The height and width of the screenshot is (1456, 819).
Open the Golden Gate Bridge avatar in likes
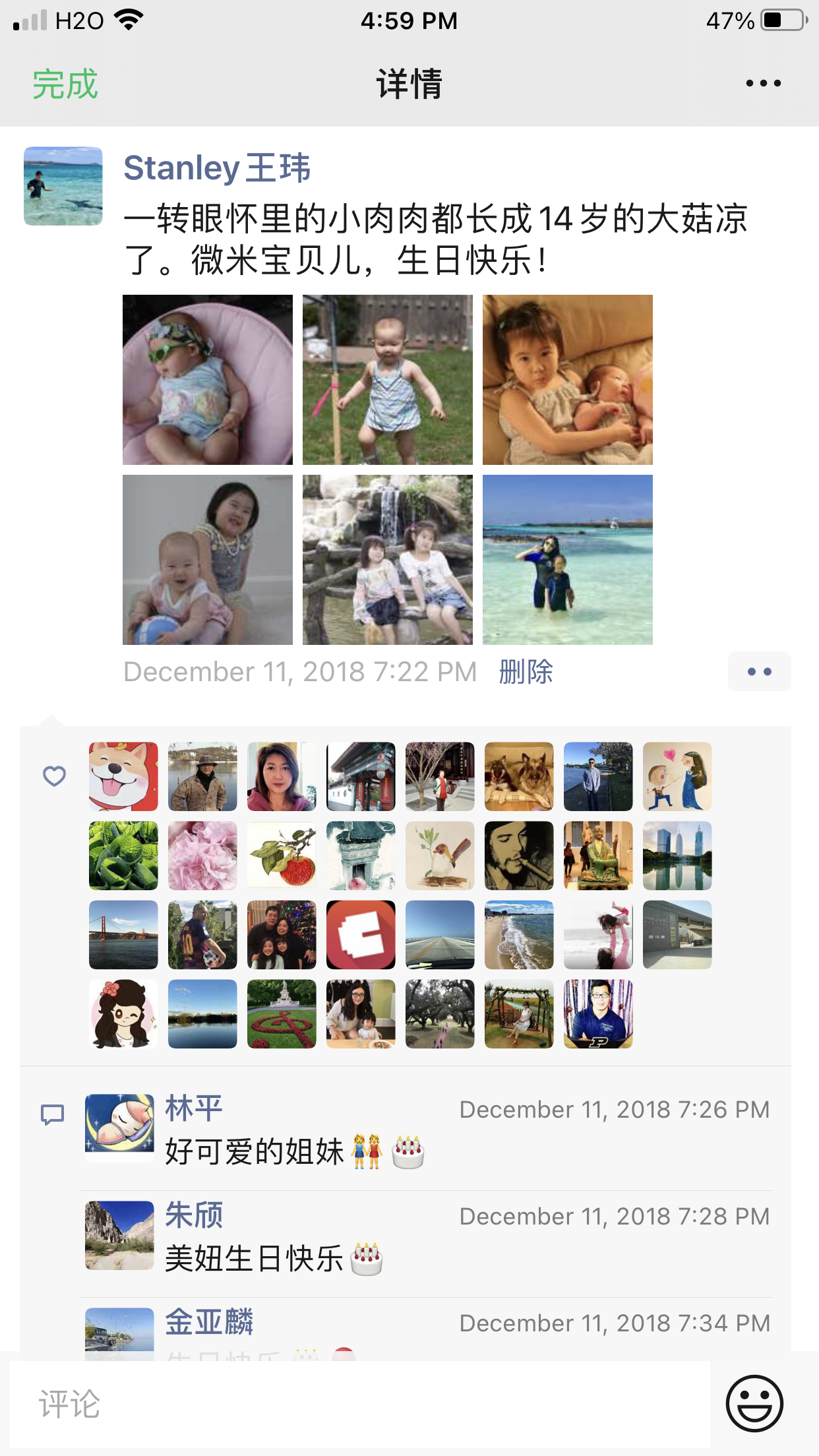(x=123, y=934)
